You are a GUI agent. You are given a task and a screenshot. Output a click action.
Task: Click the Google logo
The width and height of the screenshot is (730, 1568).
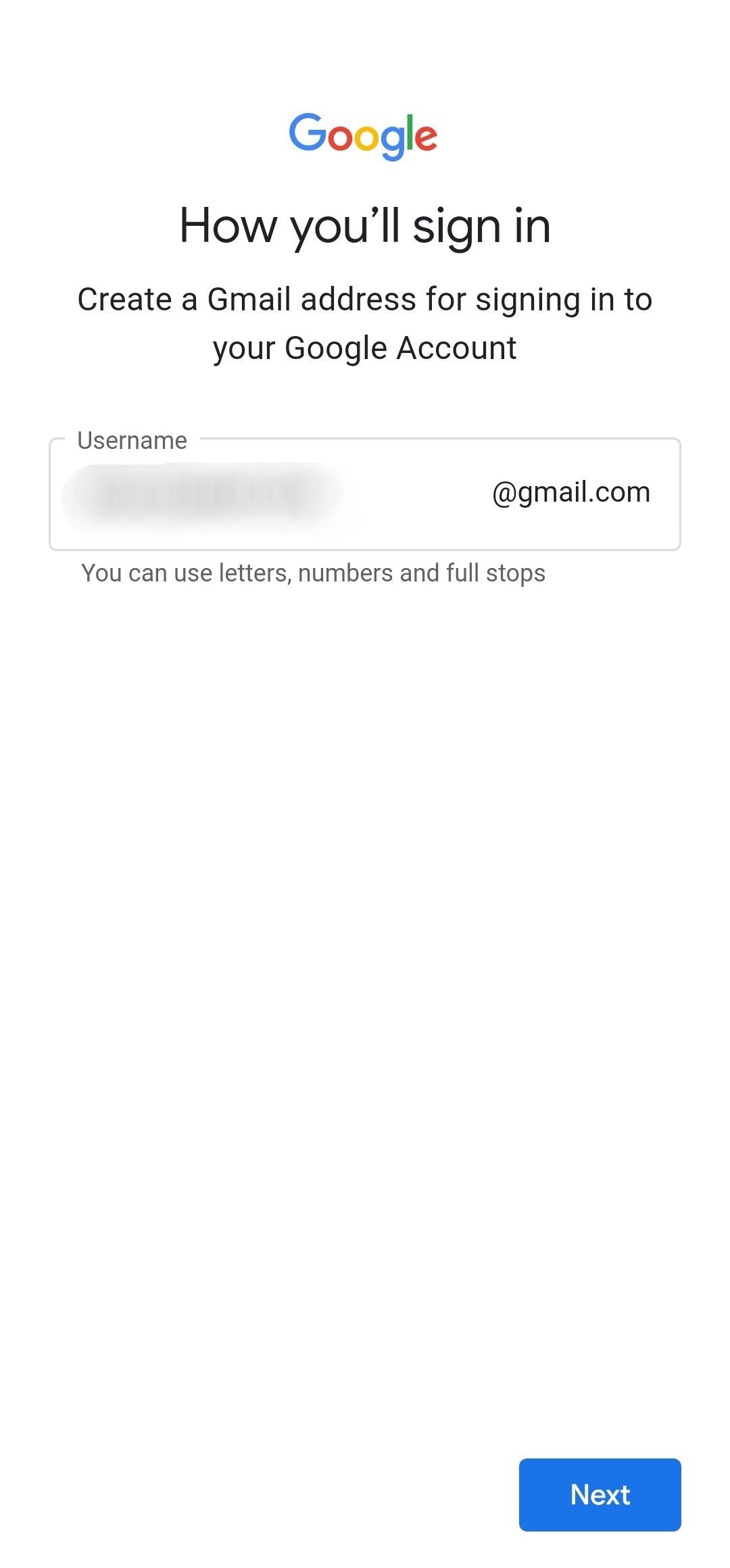364,134
